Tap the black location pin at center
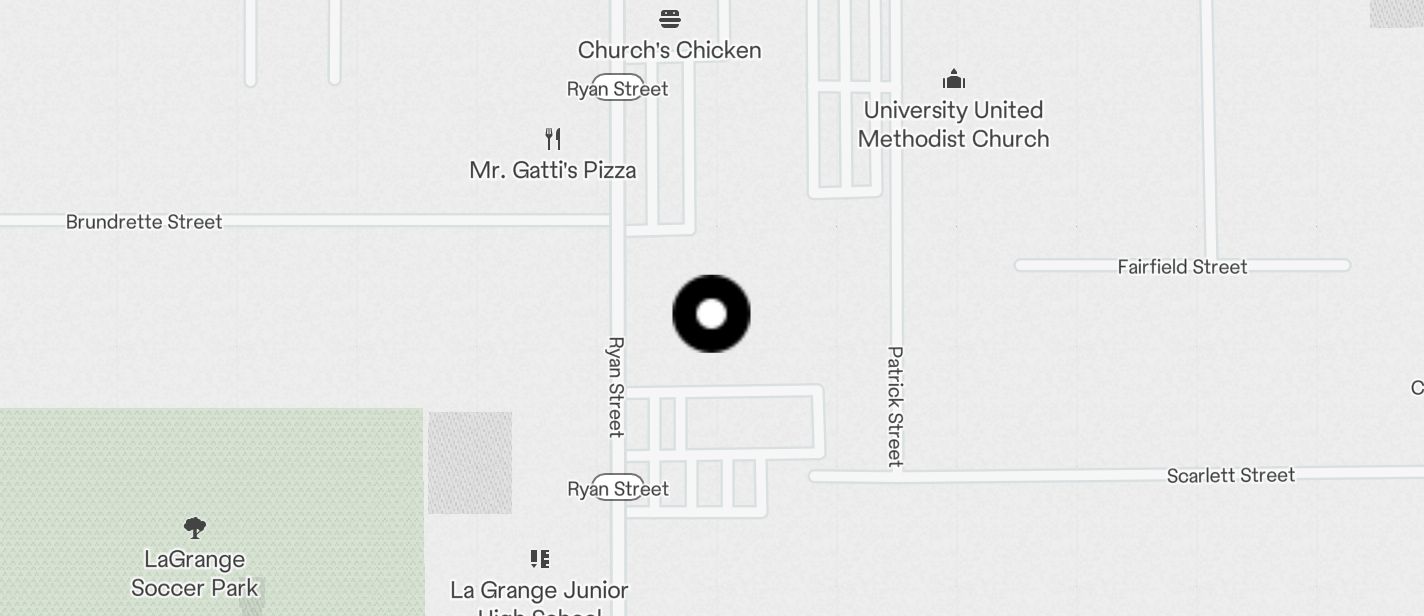1424x616 pixels. coord(711,314)
